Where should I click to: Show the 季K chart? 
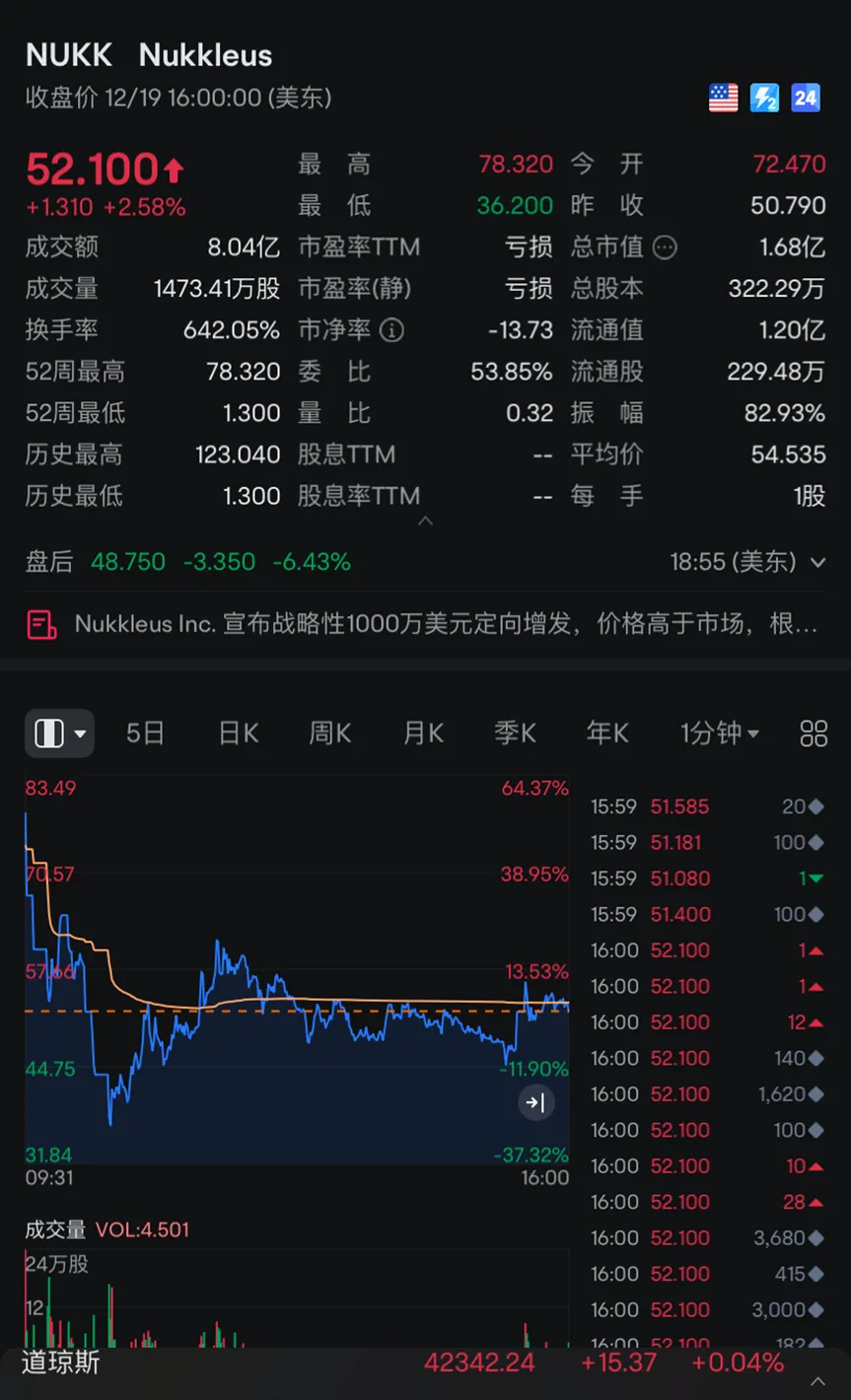pos(515,734)
